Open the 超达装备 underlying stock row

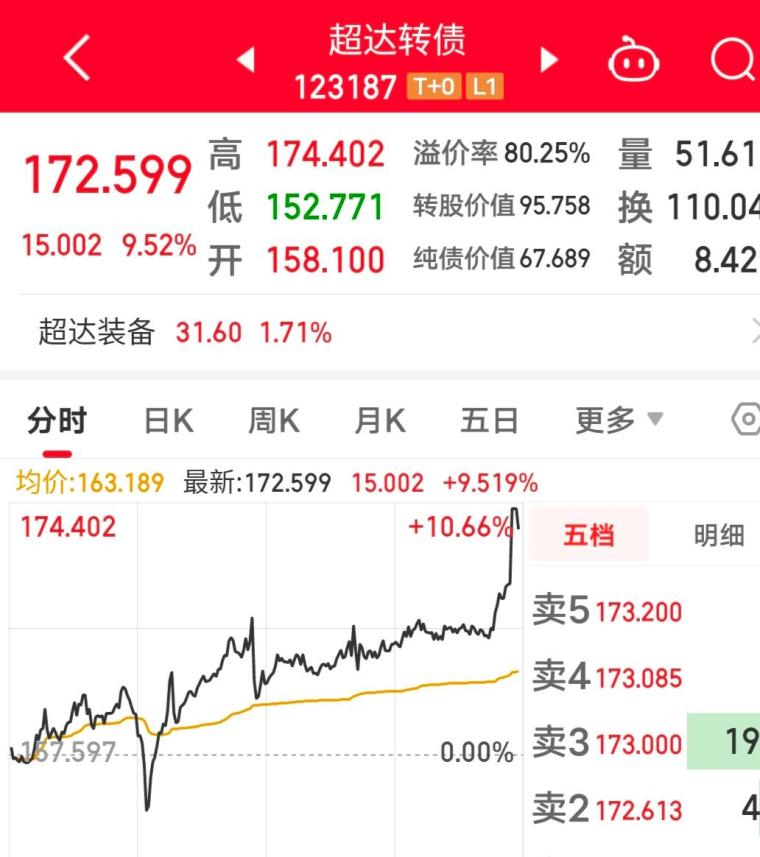pyautogui.click(x=380, y=332)
